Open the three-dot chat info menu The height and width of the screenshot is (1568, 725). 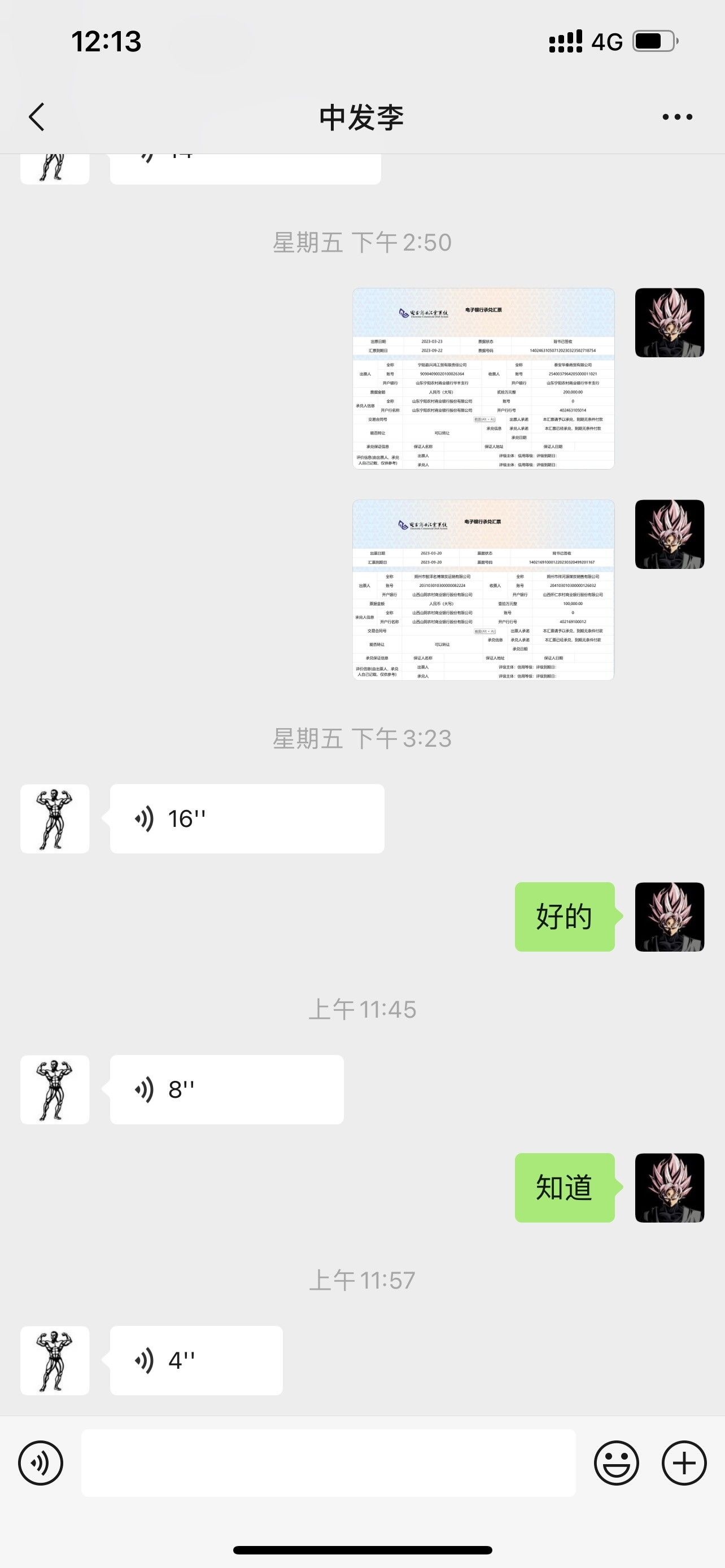pos(678,117)
